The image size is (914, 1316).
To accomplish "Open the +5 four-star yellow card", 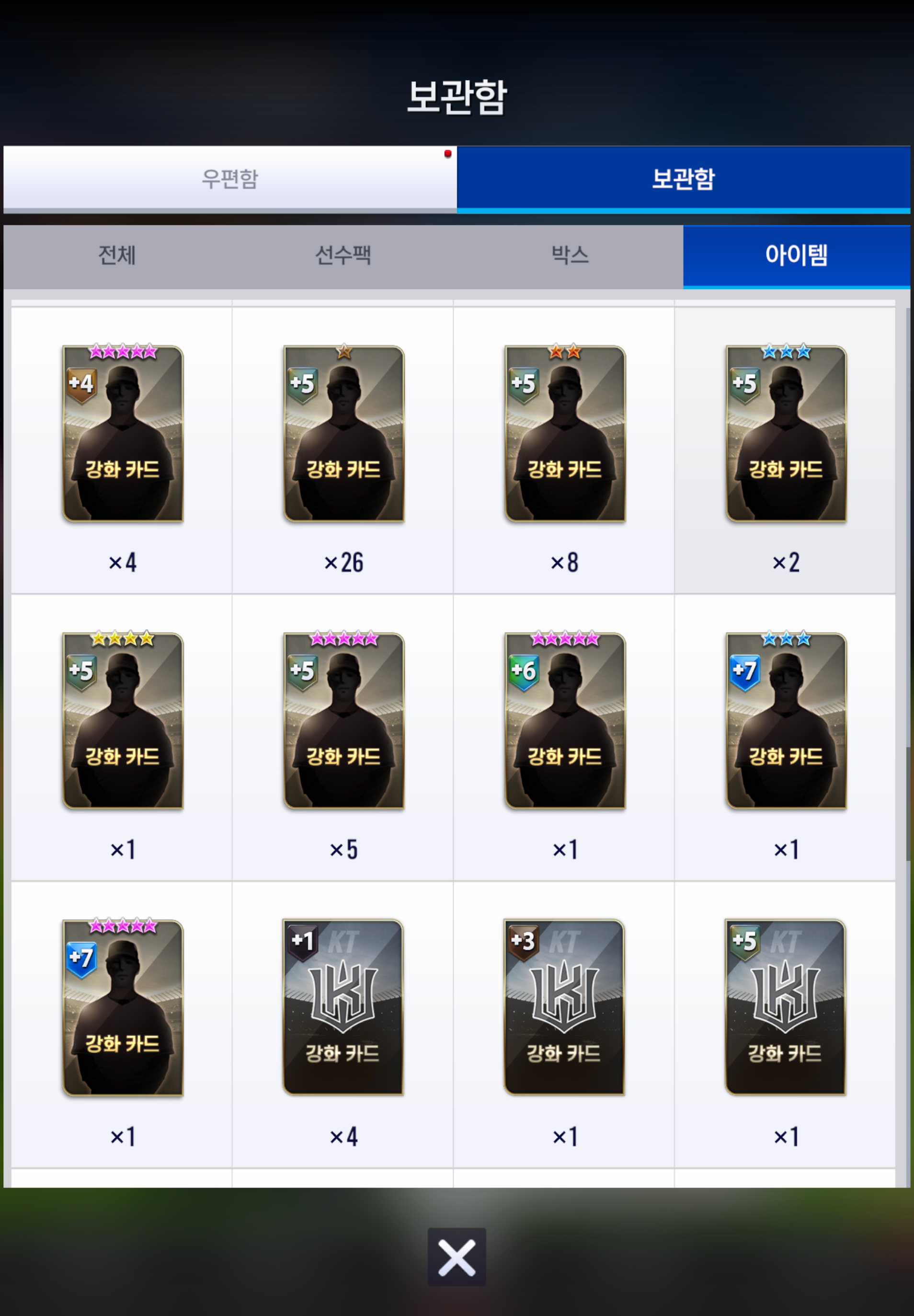I will pos(123,721).
